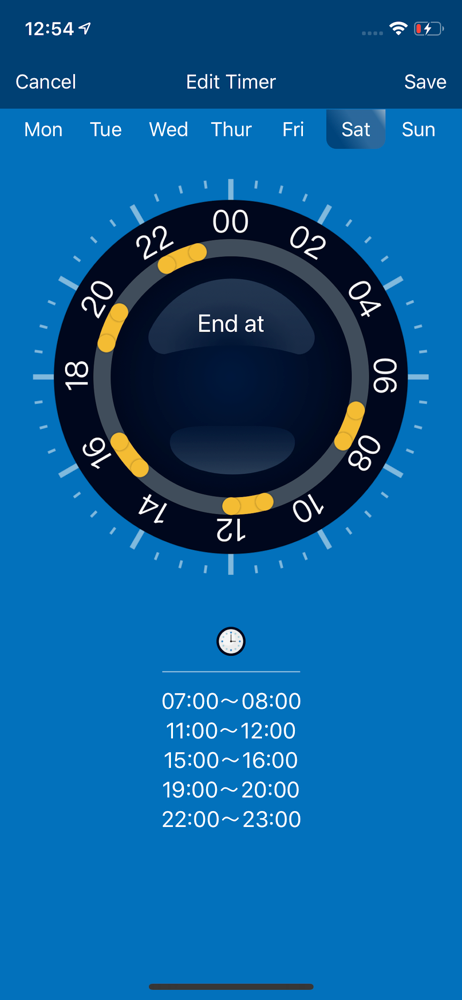Viewport: 462px width, 1000px height.
Task: Open the Wed schedule
Action: click(168, 129)
